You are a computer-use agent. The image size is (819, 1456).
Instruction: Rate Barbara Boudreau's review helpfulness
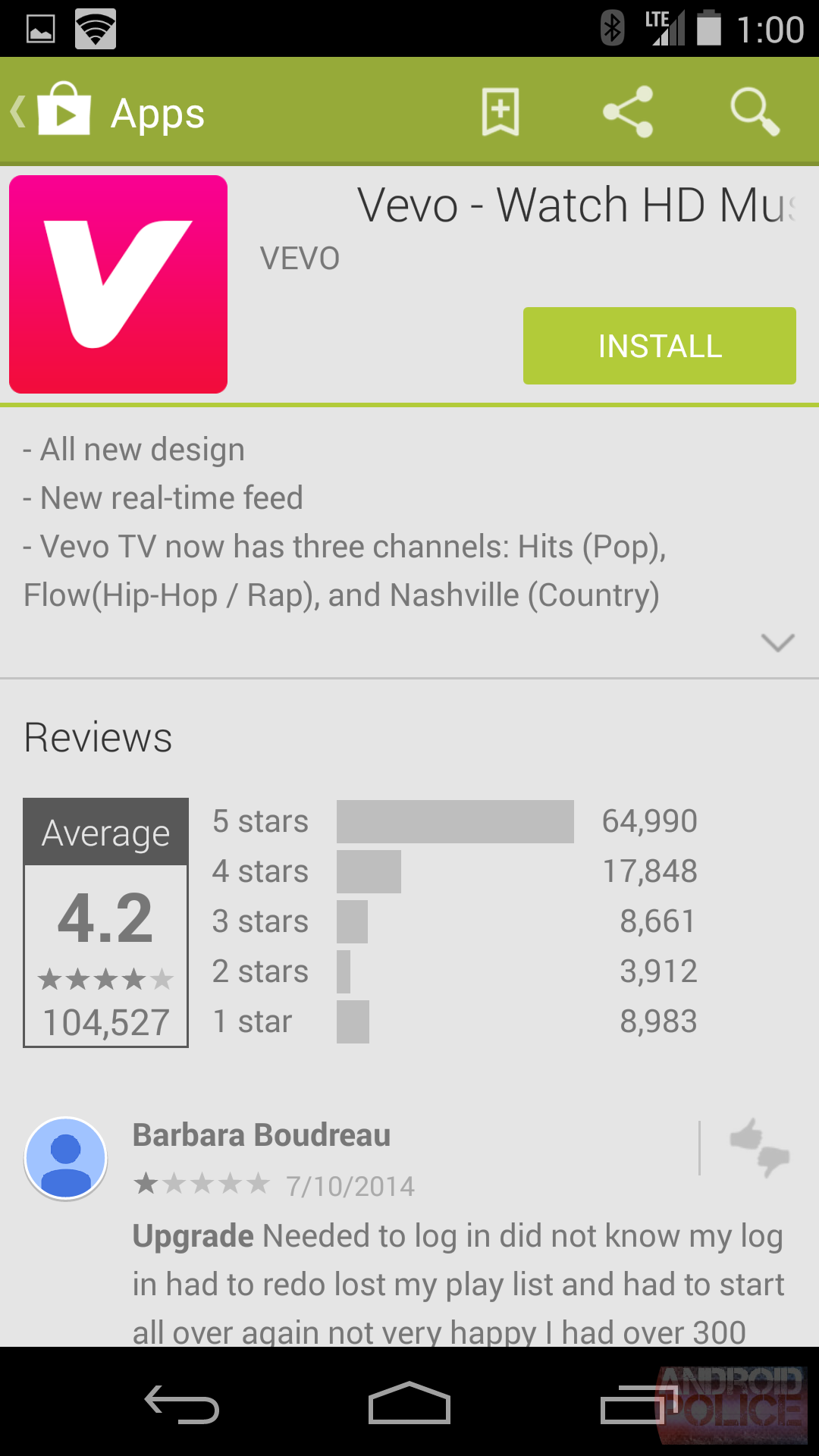tap(759, 1147)
